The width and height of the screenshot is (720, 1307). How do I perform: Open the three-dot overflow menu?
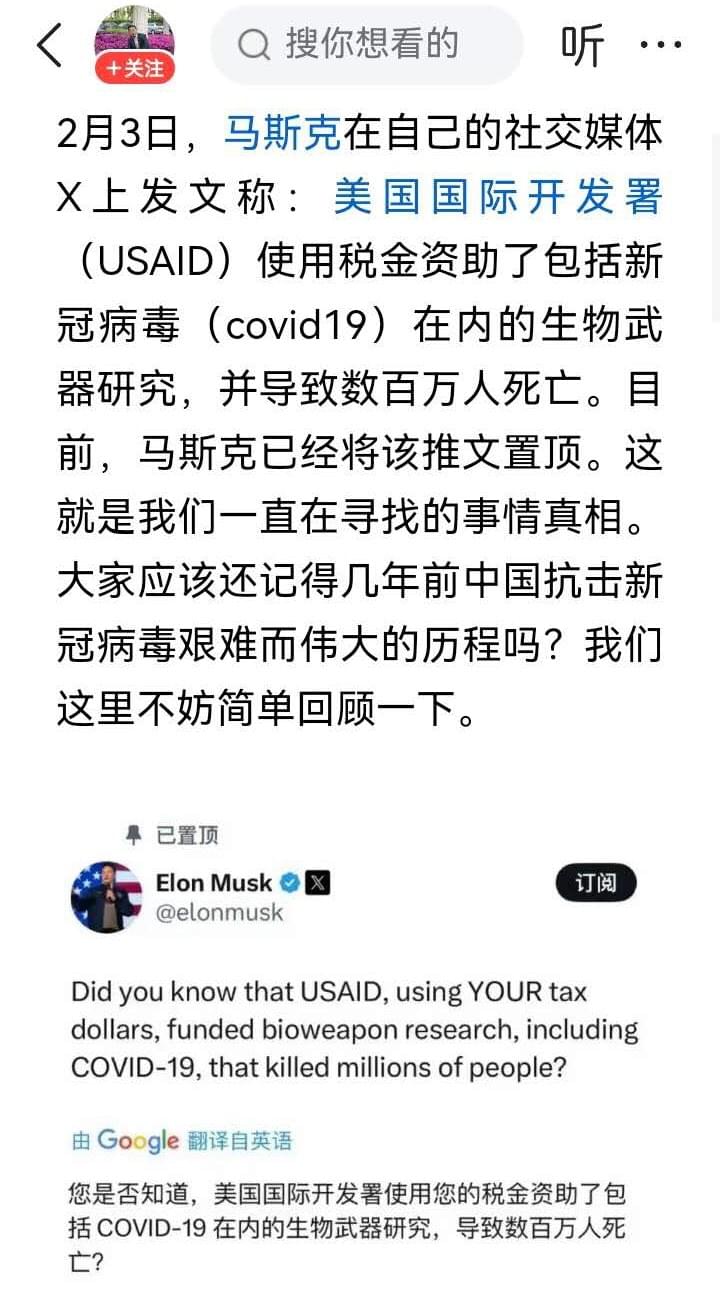pos(660,46)
